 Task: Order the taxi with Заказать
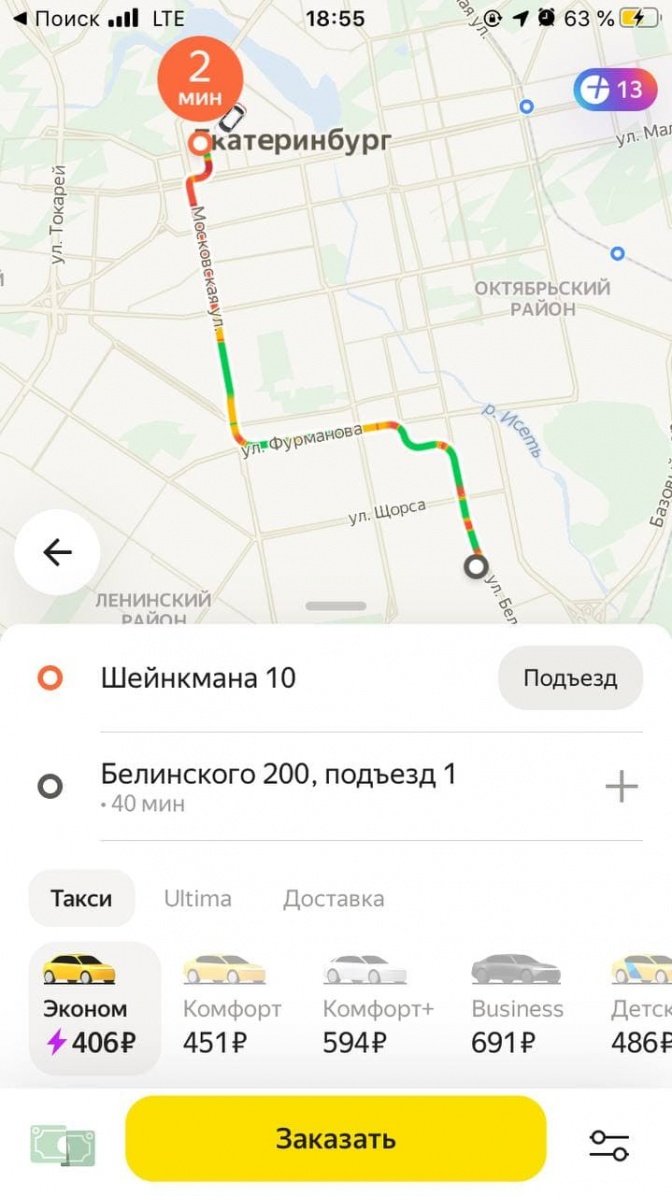(336, 1139)
